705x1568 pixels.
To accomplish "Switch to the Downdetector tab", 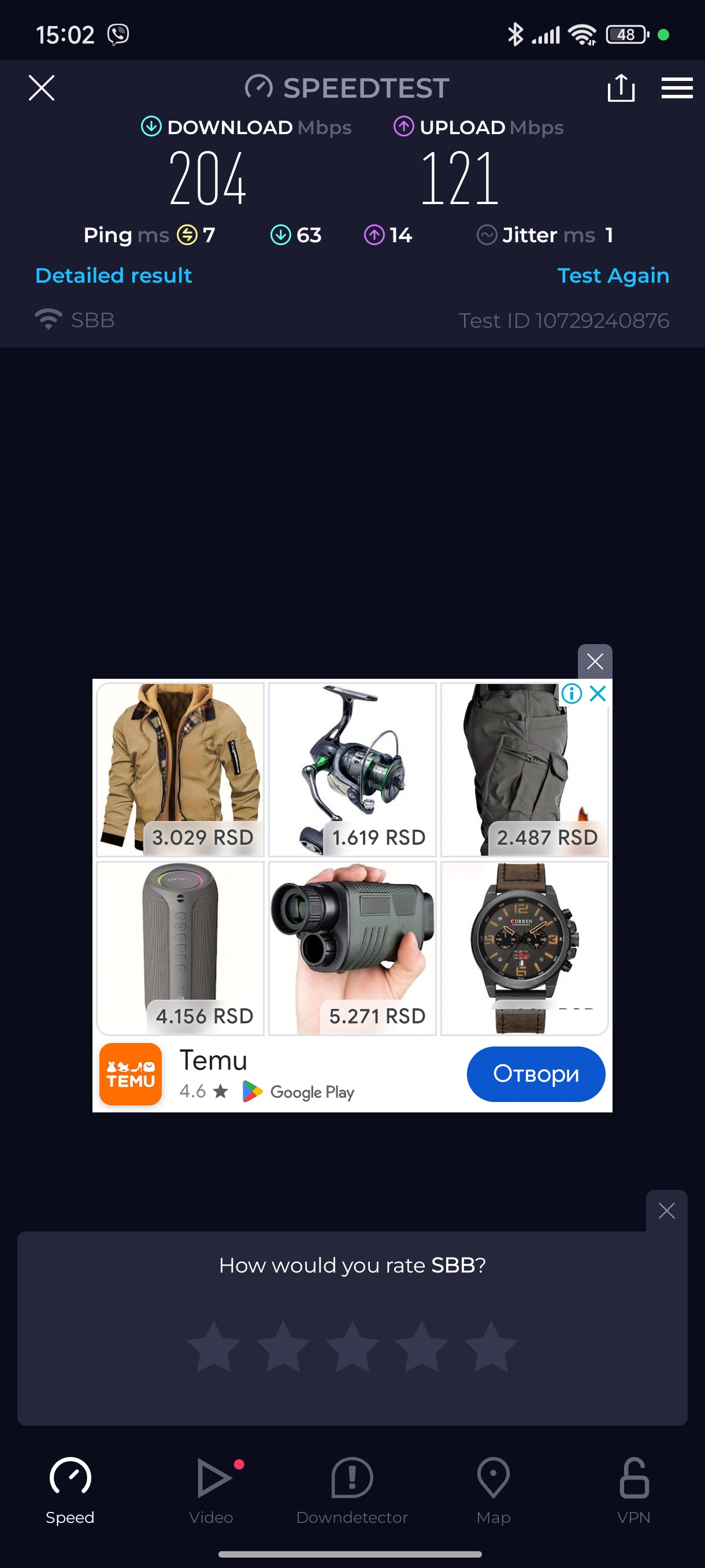I will [351, 1490].
